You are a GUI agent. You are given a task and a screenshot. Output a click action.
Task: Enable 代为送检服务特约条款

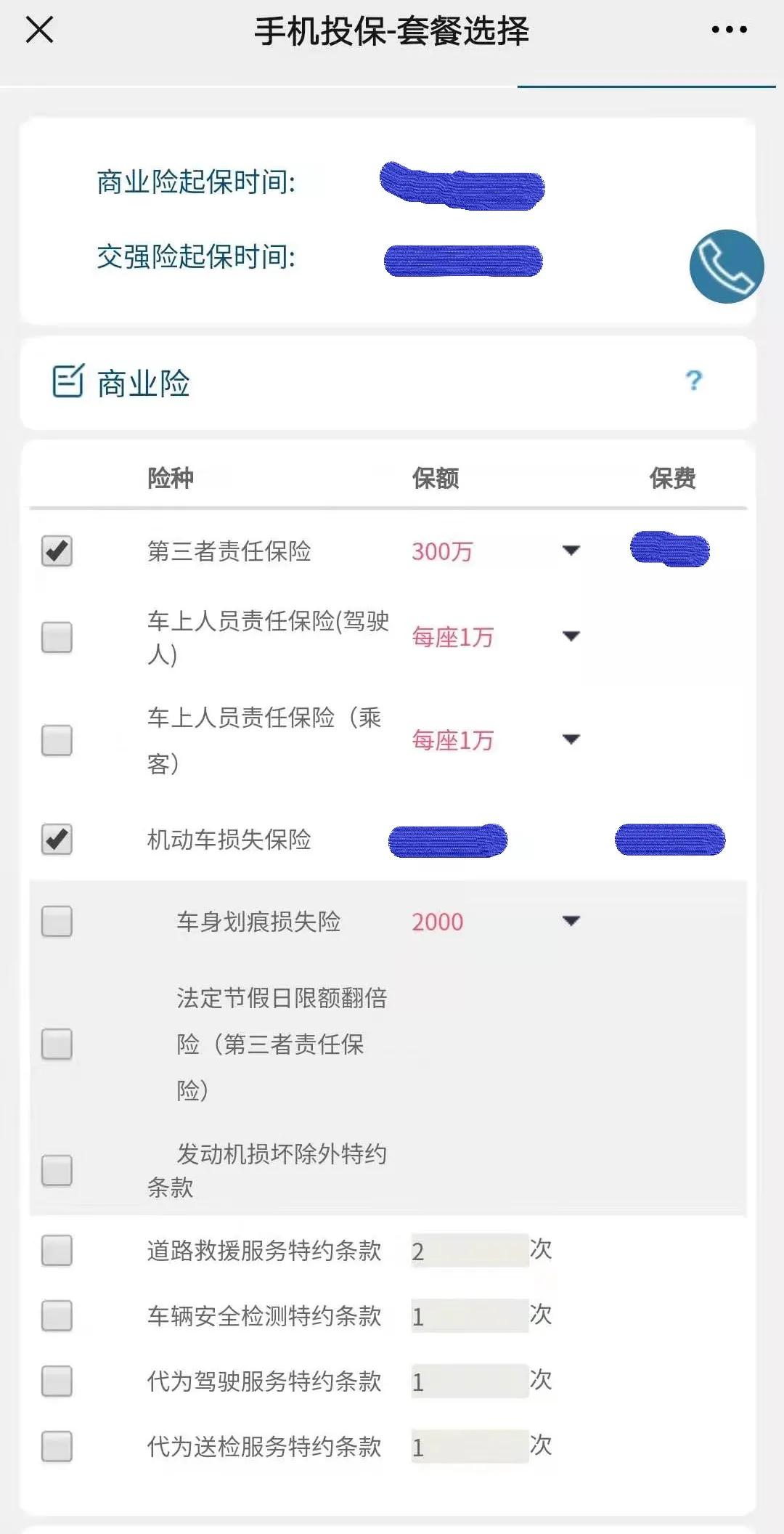pos(57,1448)
